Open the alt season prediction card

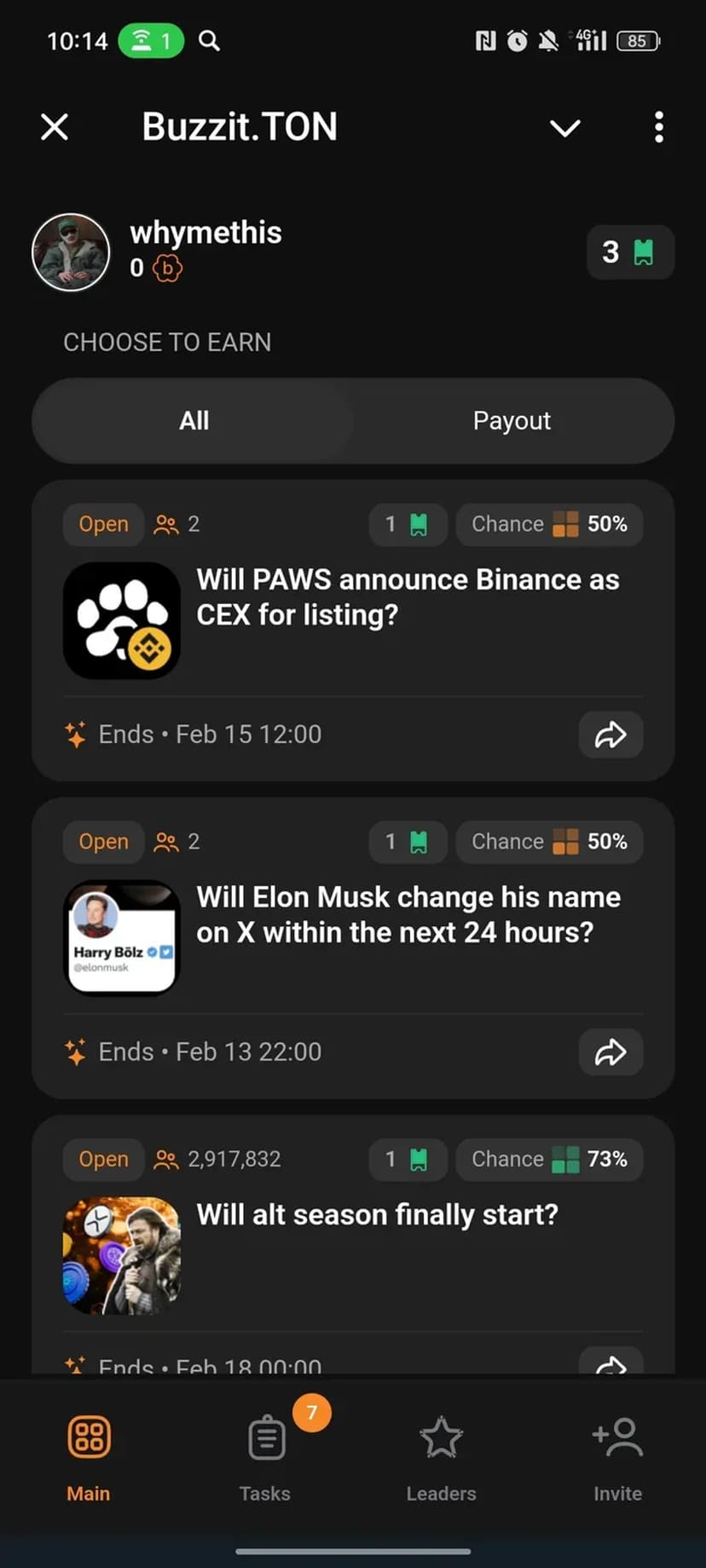click(x=377, y=1215)
